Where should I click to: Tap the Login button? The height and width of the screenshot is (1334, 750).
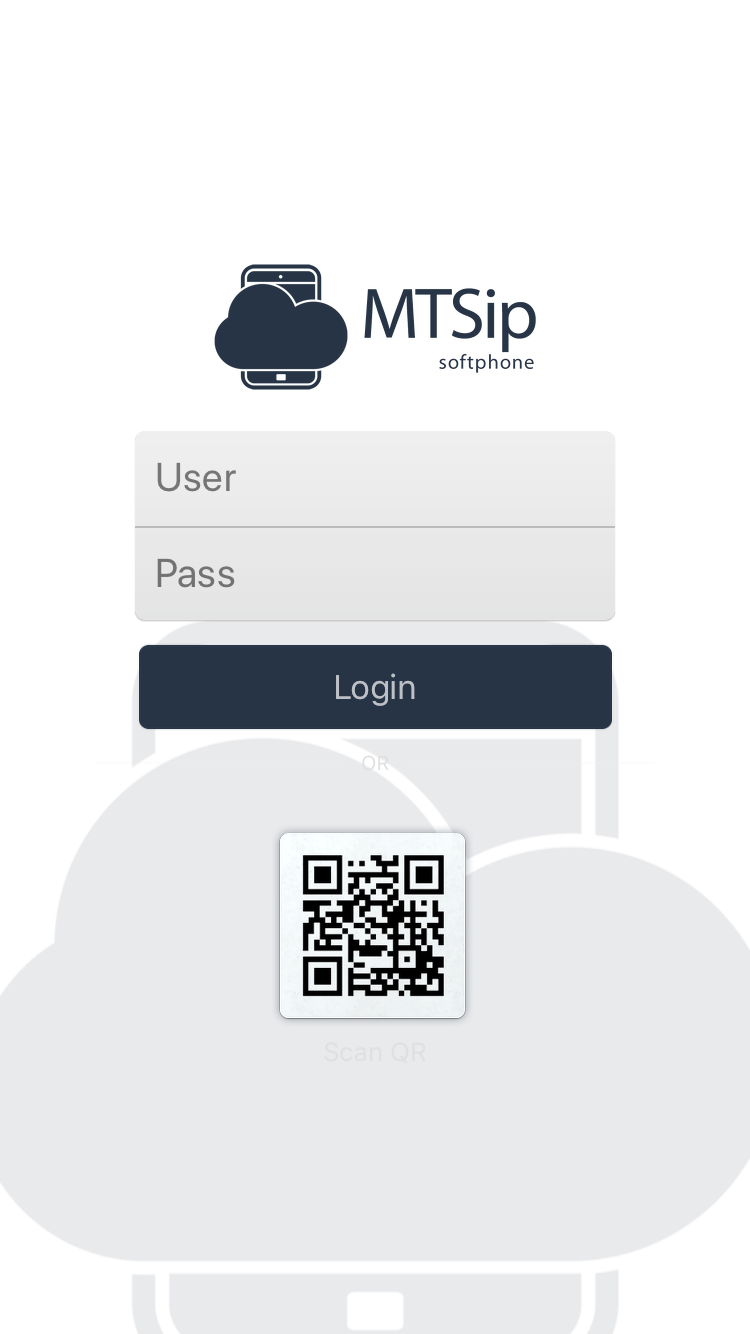[x=375, y=687]
